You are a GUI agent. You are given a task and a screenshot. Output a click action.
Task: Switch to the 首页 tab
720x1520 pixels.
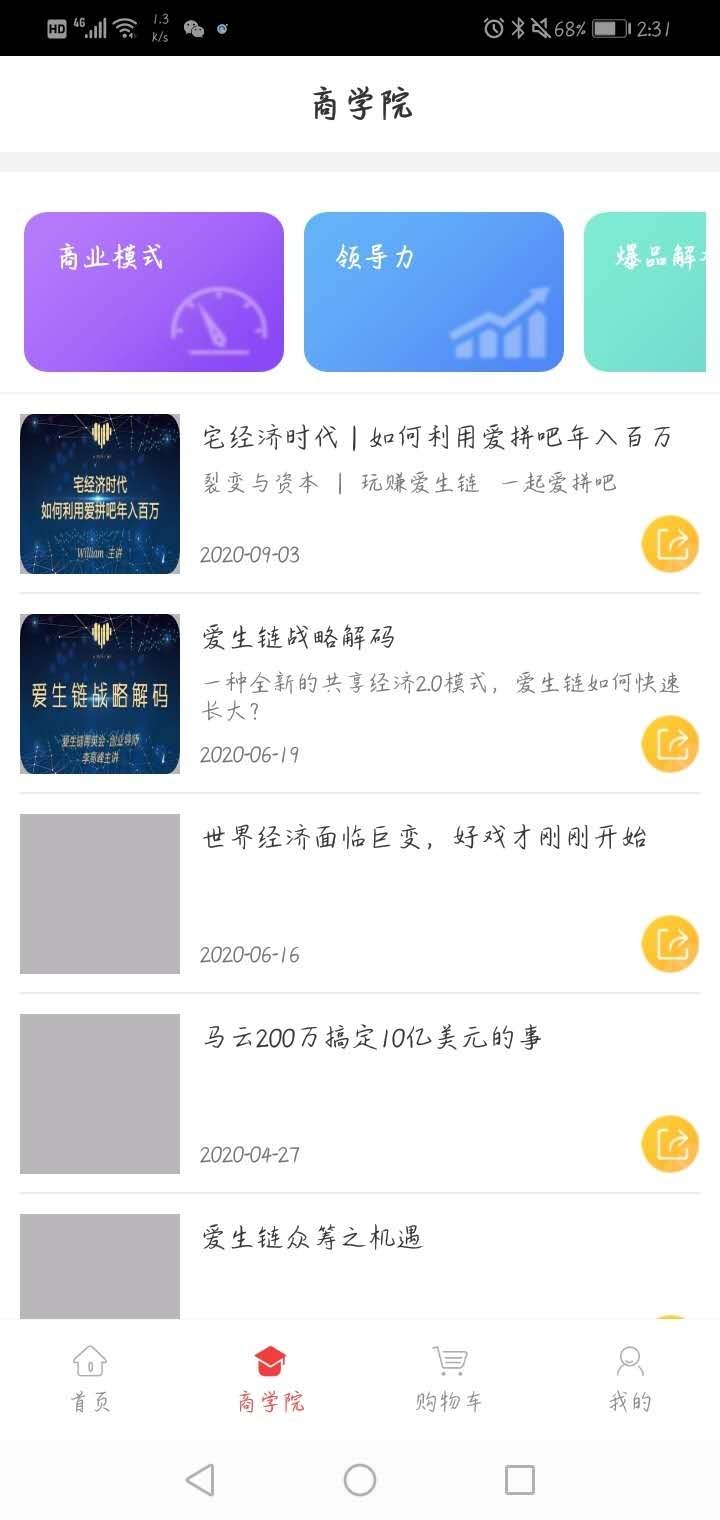click(89, 1380)
